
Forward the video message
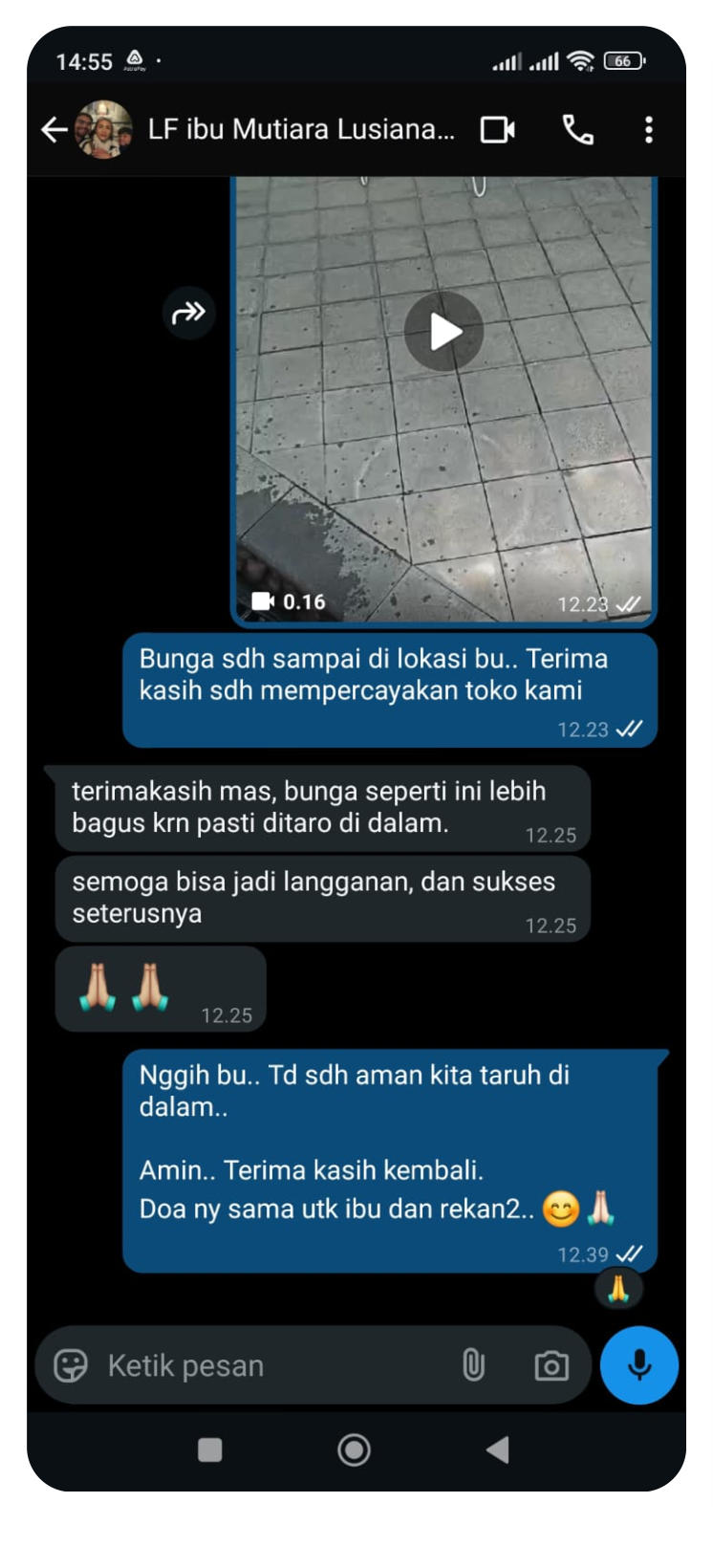pos(188,313)
